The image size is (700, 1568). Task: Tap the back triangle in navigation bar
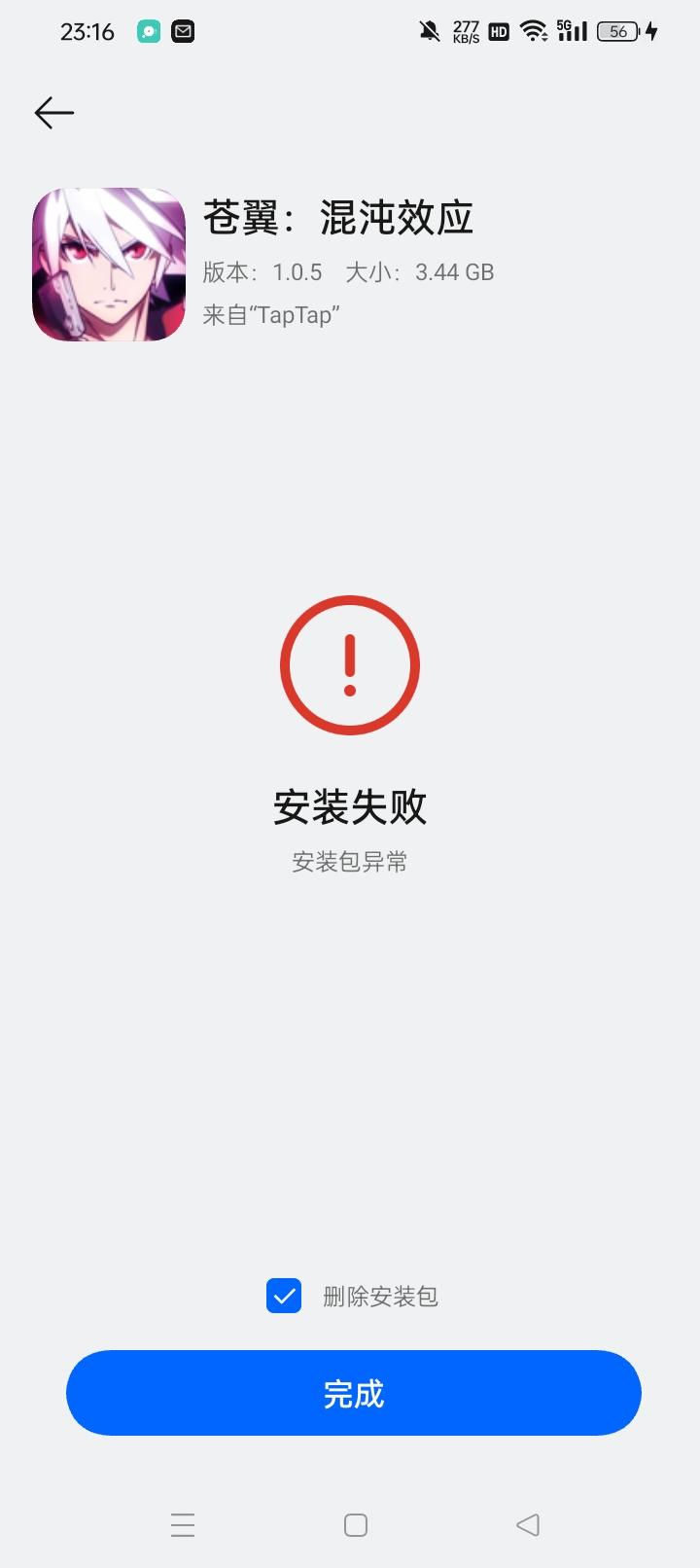pyautogui.click(x=526, y=1524)
